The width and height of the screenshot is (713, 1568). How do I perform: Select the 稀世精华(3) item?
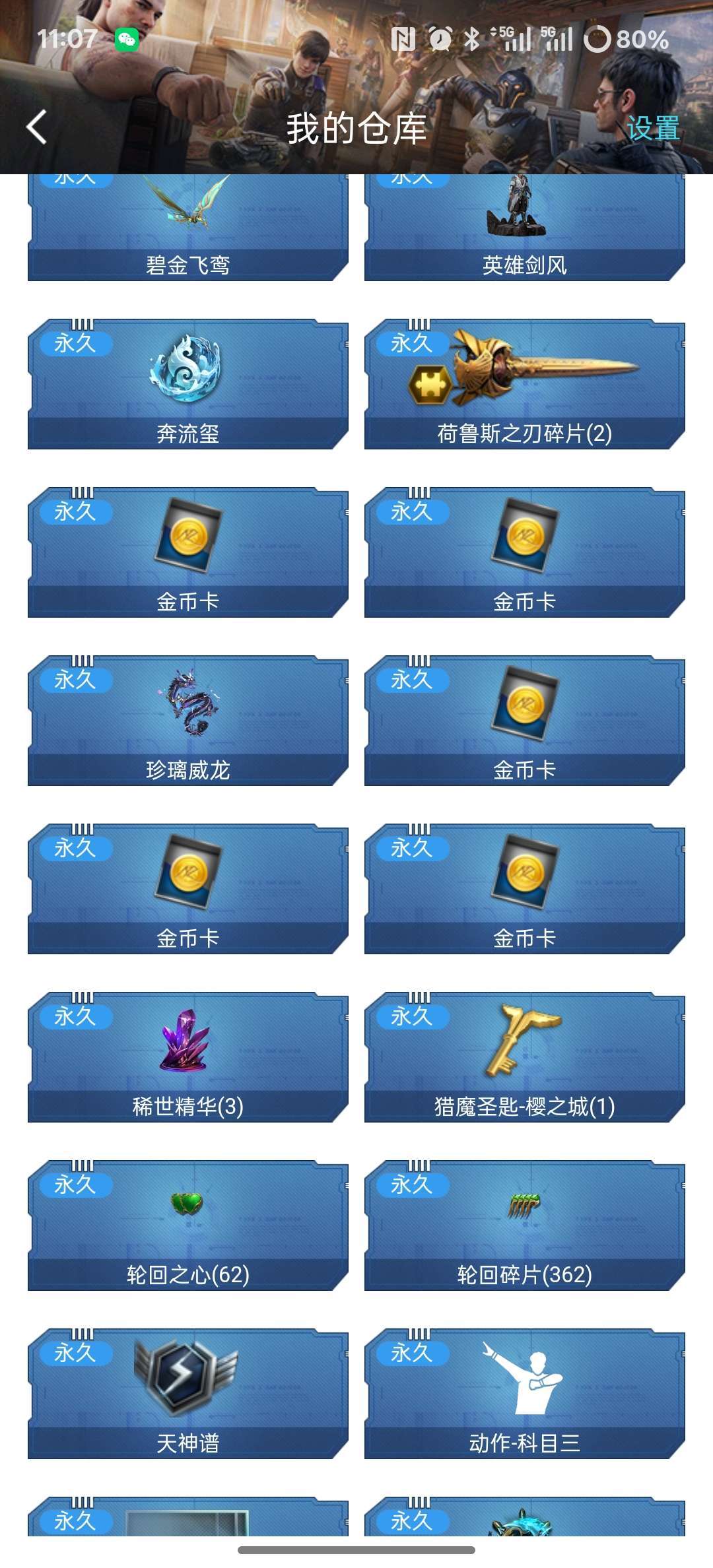tap(188, 1057)
